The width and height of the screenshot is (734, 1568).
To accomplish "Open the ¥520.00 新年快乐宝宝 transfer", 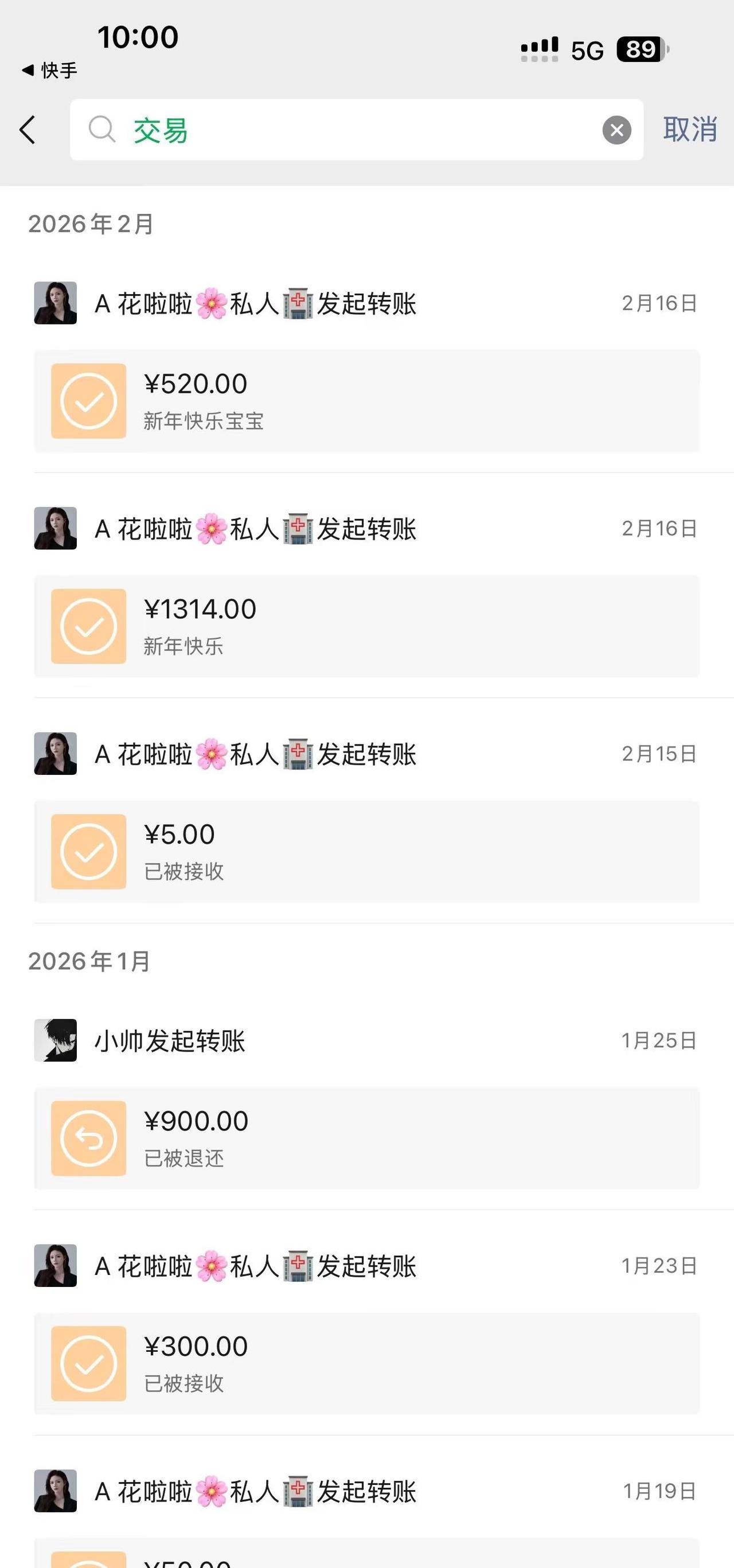I will 366,401.
